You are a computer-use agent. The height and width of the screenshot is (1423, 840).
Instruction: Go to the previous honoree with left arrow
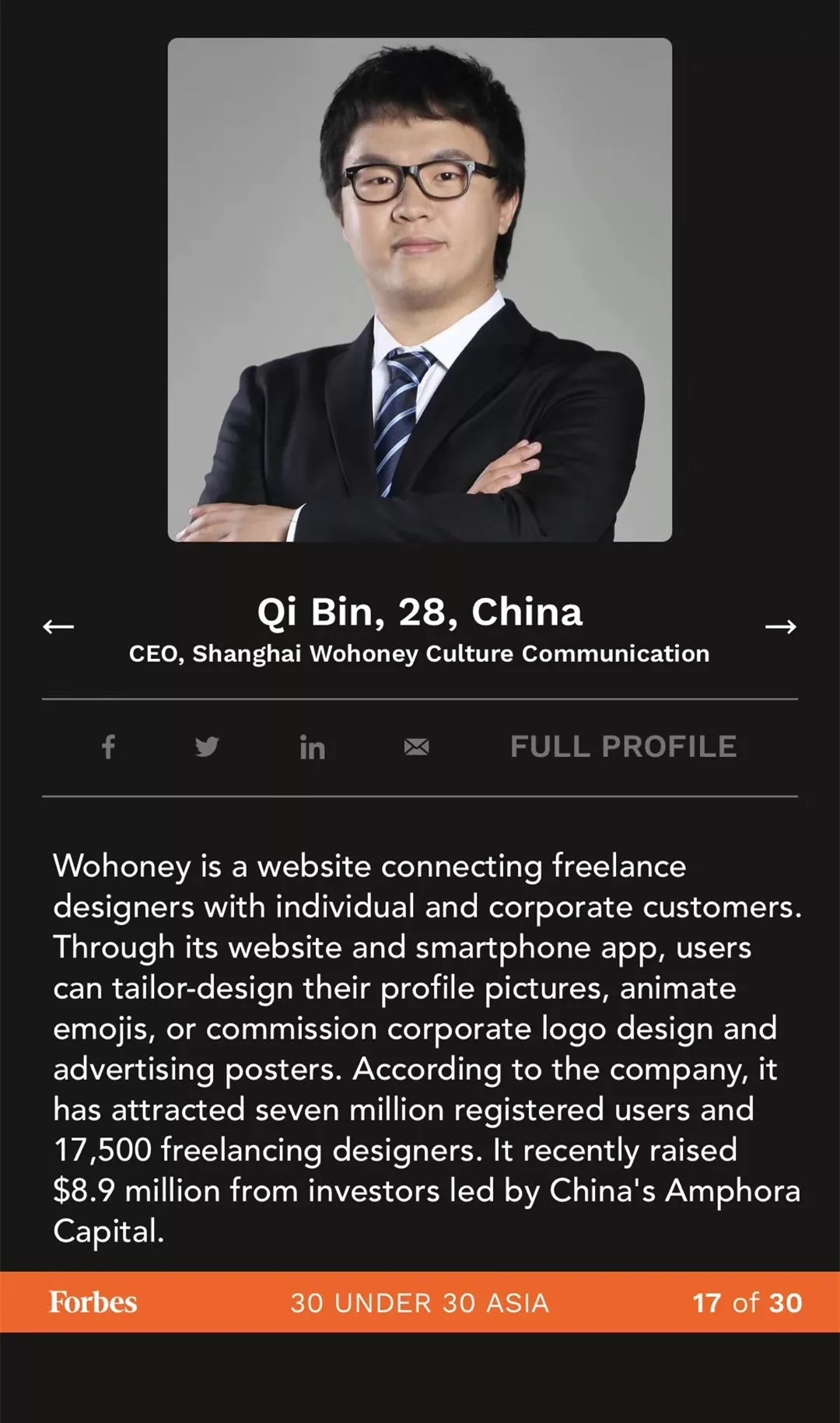coord(58,626)
